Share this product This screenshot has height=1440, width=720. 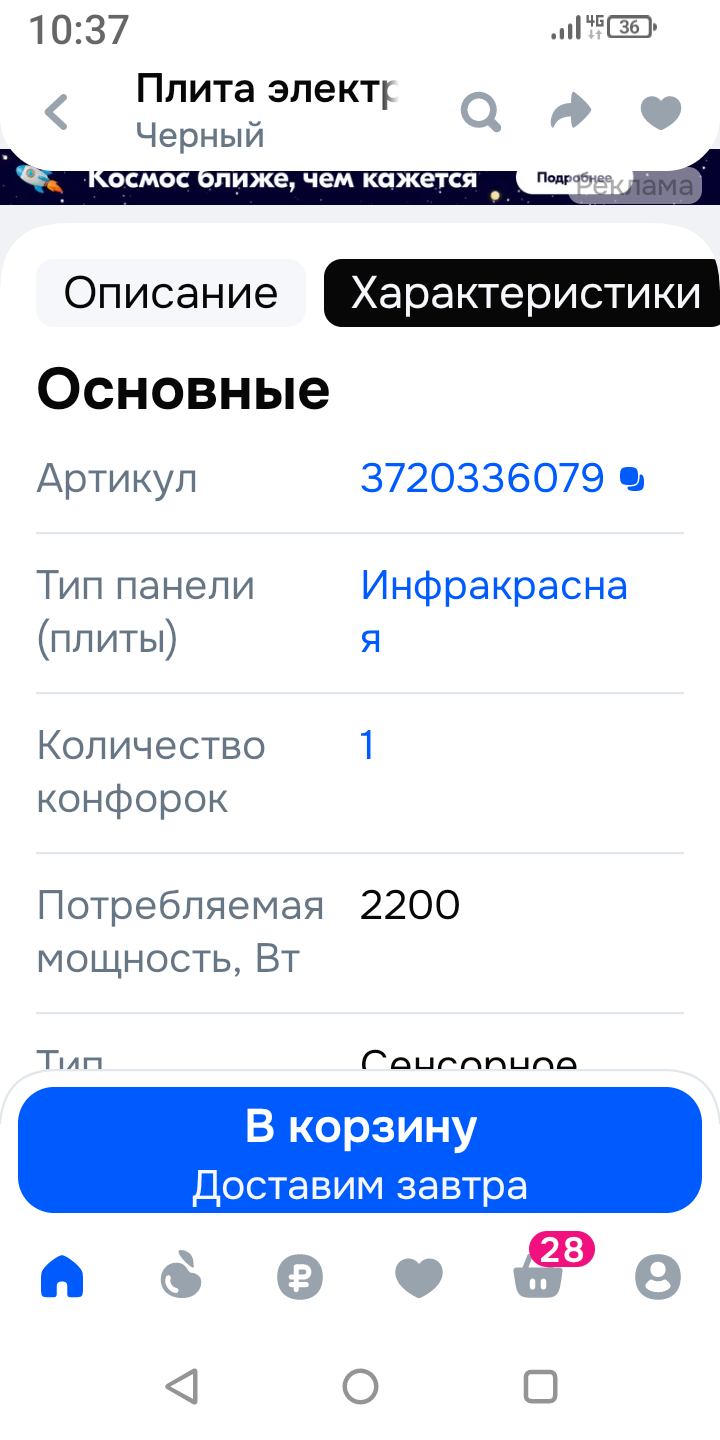click(x=571, y=112)
